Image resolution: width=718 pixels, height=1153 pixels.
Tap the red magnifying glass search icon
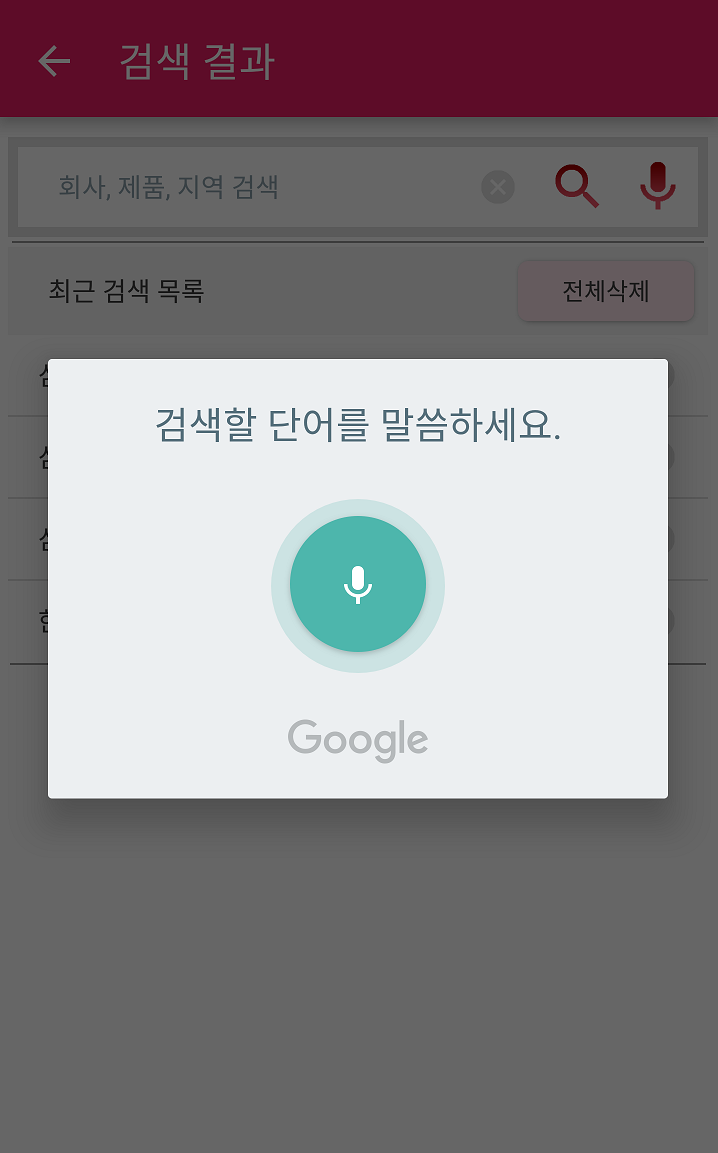click(x=577, y=186)
